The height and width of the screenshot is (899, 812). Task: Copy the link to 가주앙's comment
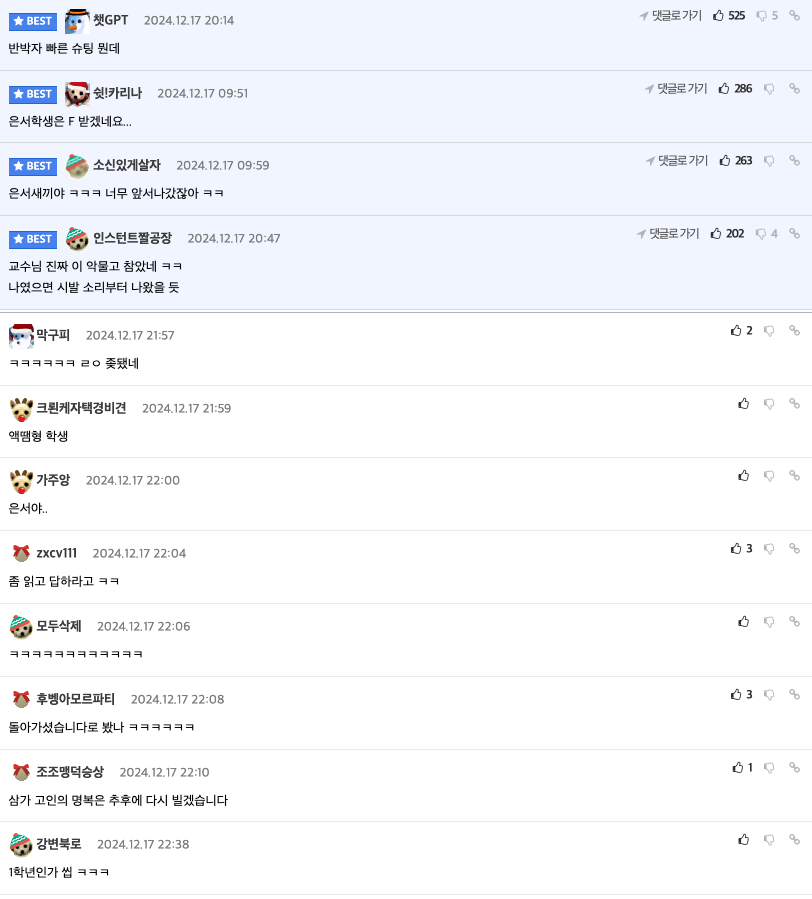click(794, 476)
